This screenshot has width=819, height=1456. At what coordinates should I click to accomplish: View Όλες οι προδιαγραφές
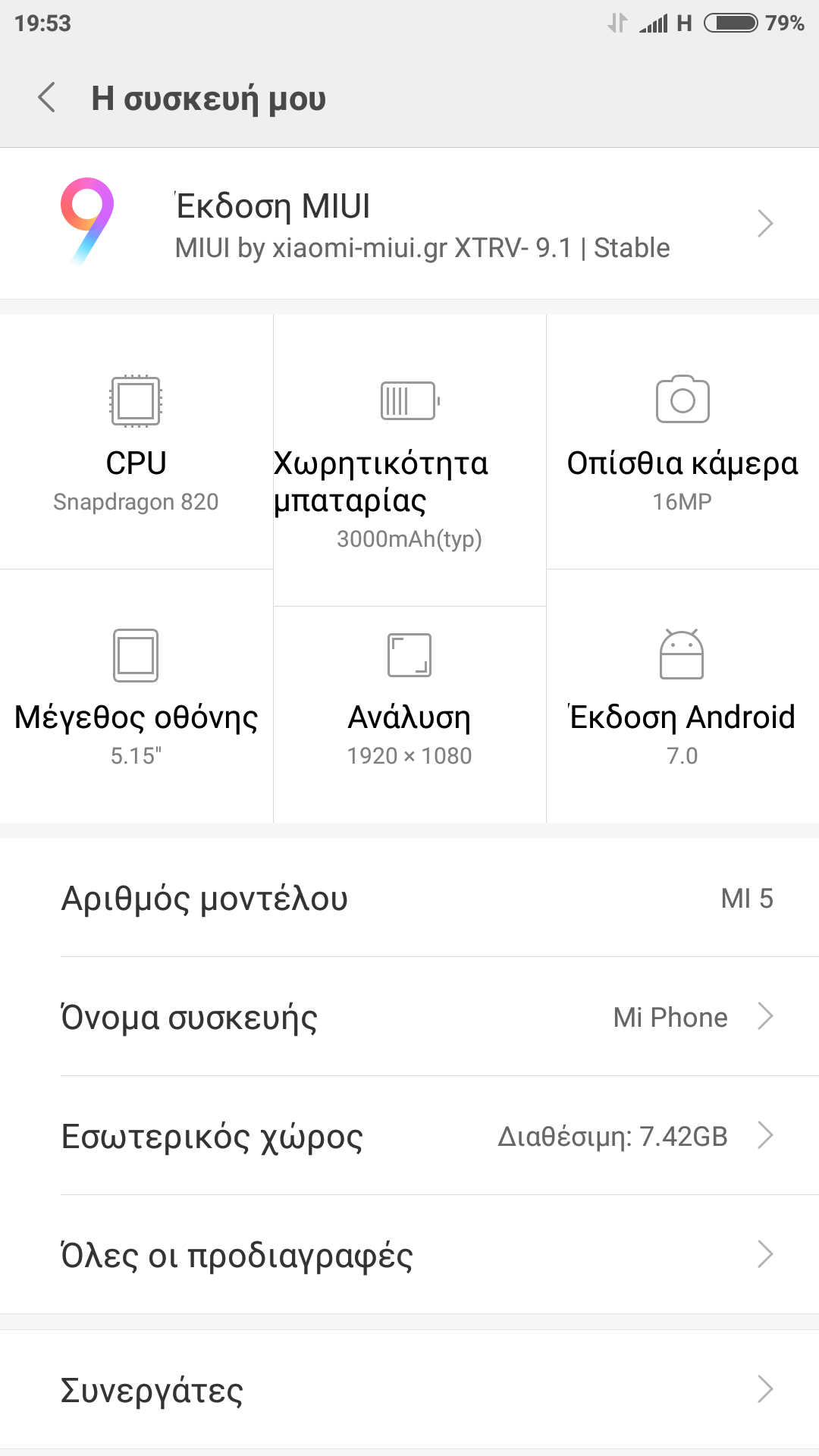[409, 1255]
